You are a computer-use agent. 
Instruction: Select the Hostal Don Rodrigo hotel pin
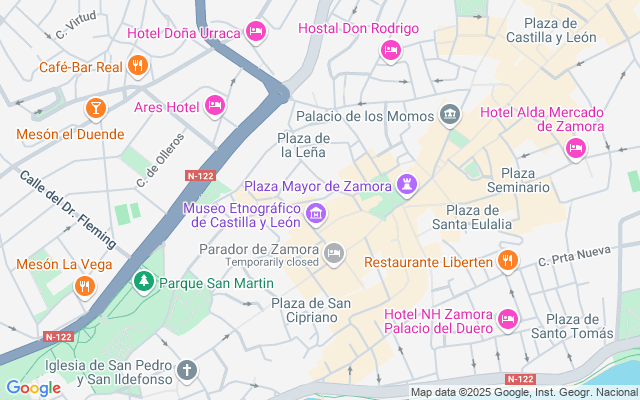(391, 49)
